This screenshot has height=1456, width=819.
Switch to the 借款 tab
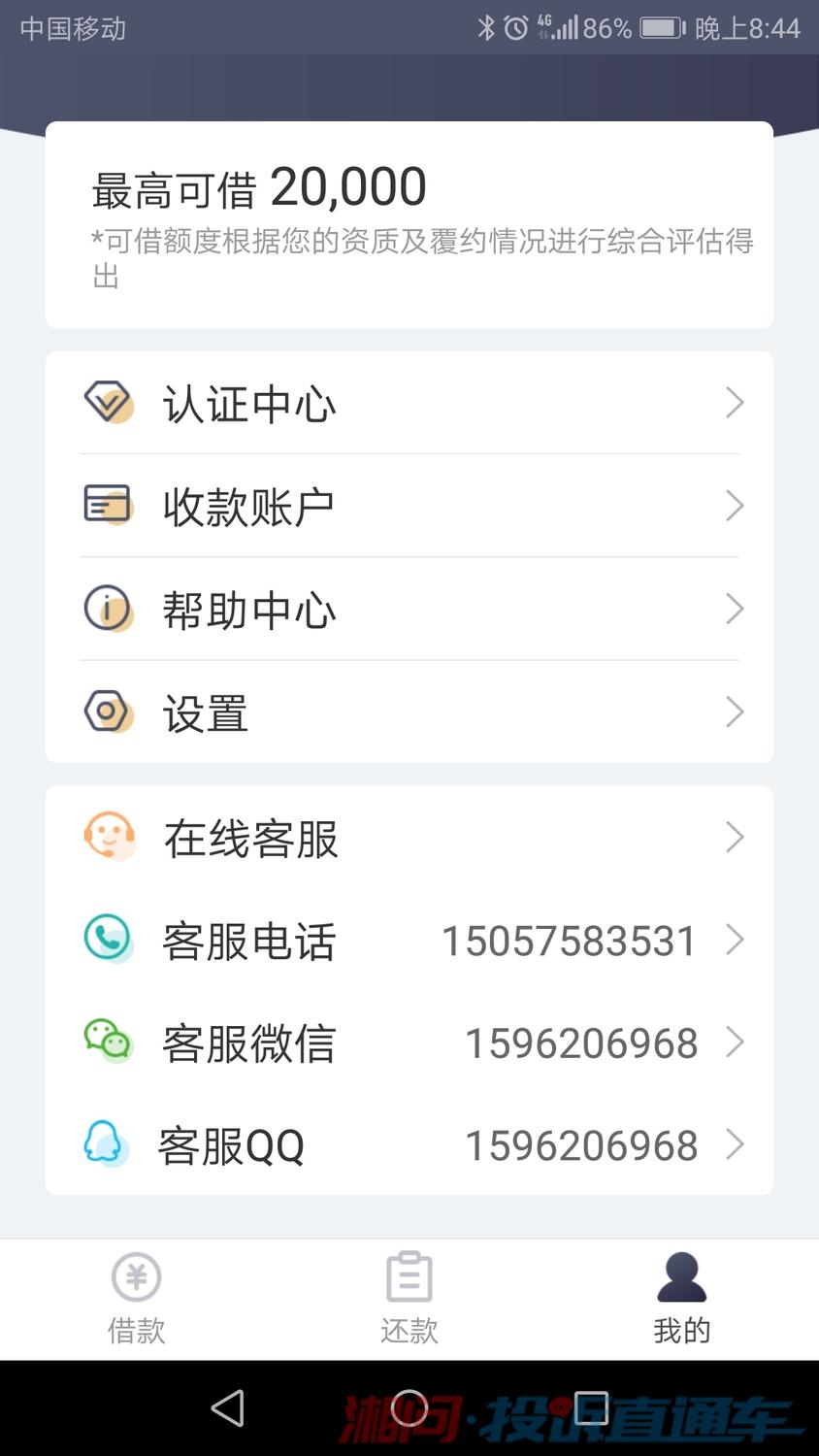[x=136, y=1299]
